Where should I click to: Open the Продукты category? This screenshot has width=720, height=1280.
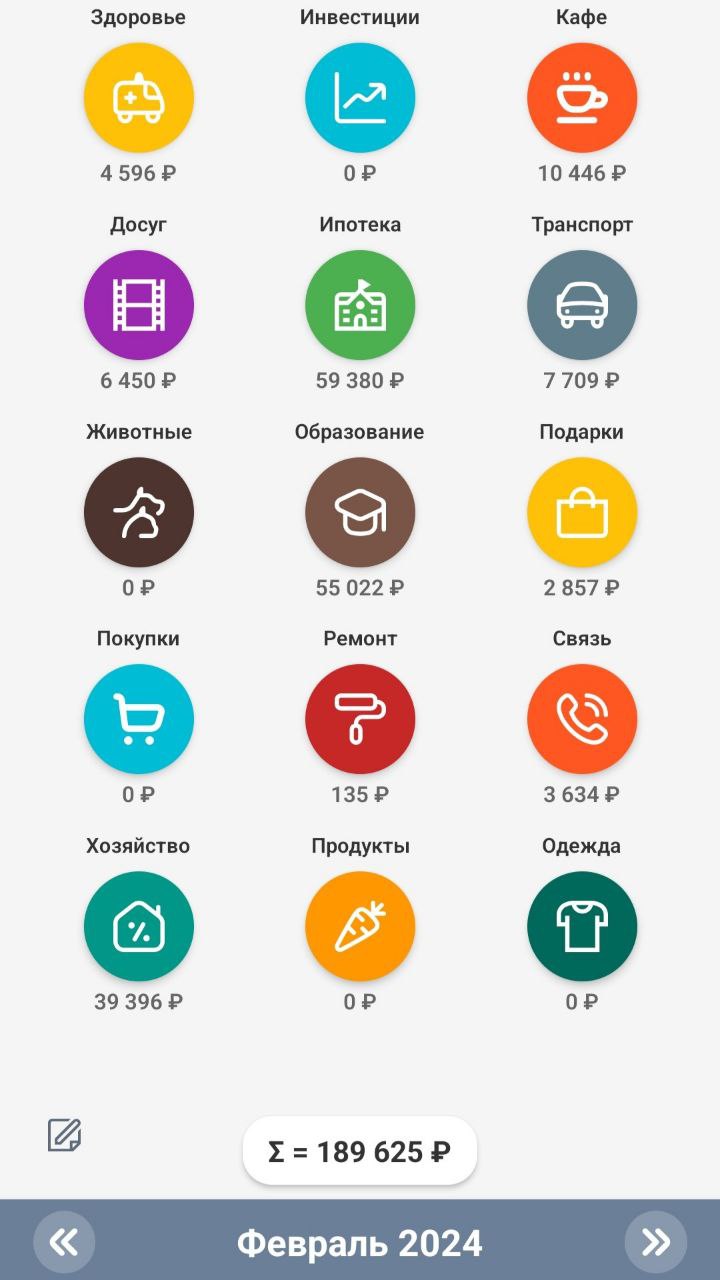[x=360, y=926]
